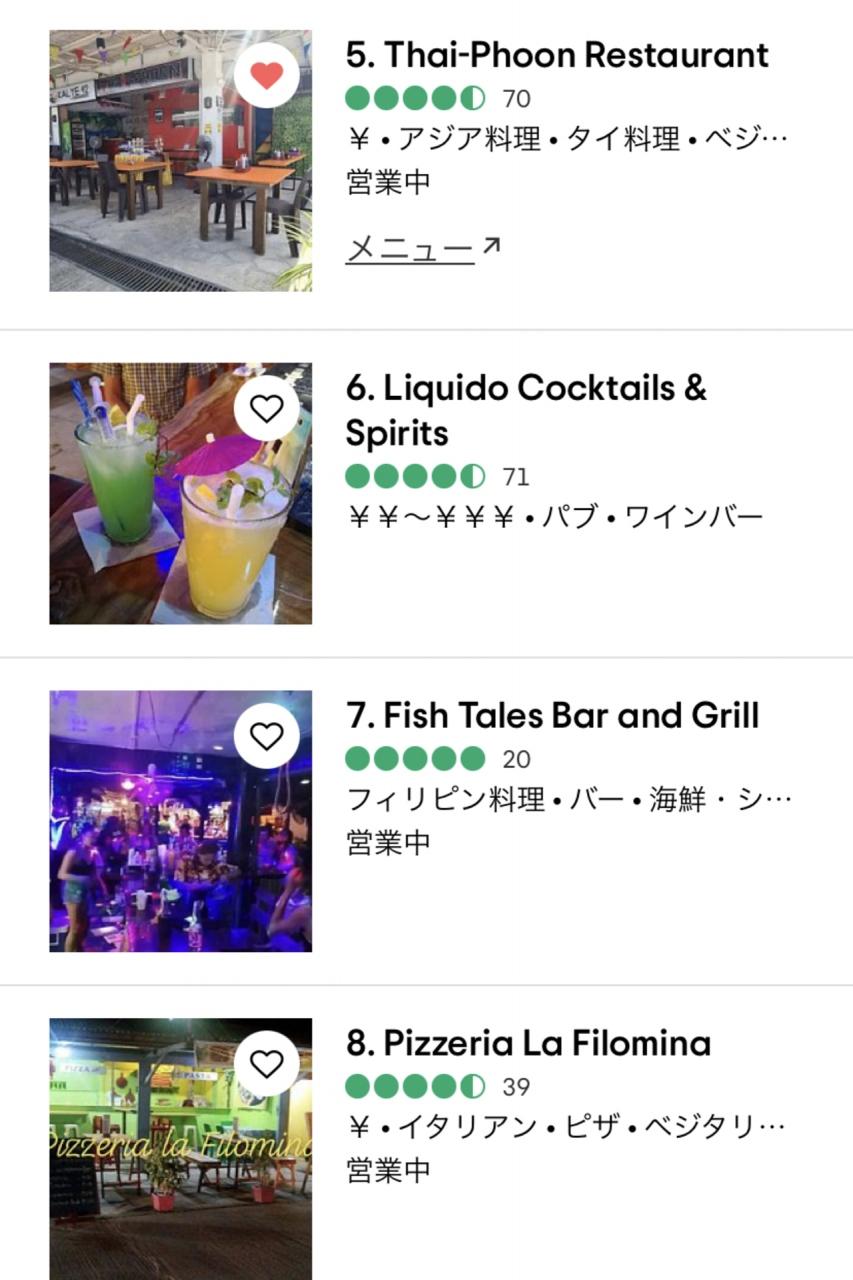The height and width of the screenshot is (1280, 853).
Task: Open Fish Tales Bar and Grill page
Action: coord(552,716)
